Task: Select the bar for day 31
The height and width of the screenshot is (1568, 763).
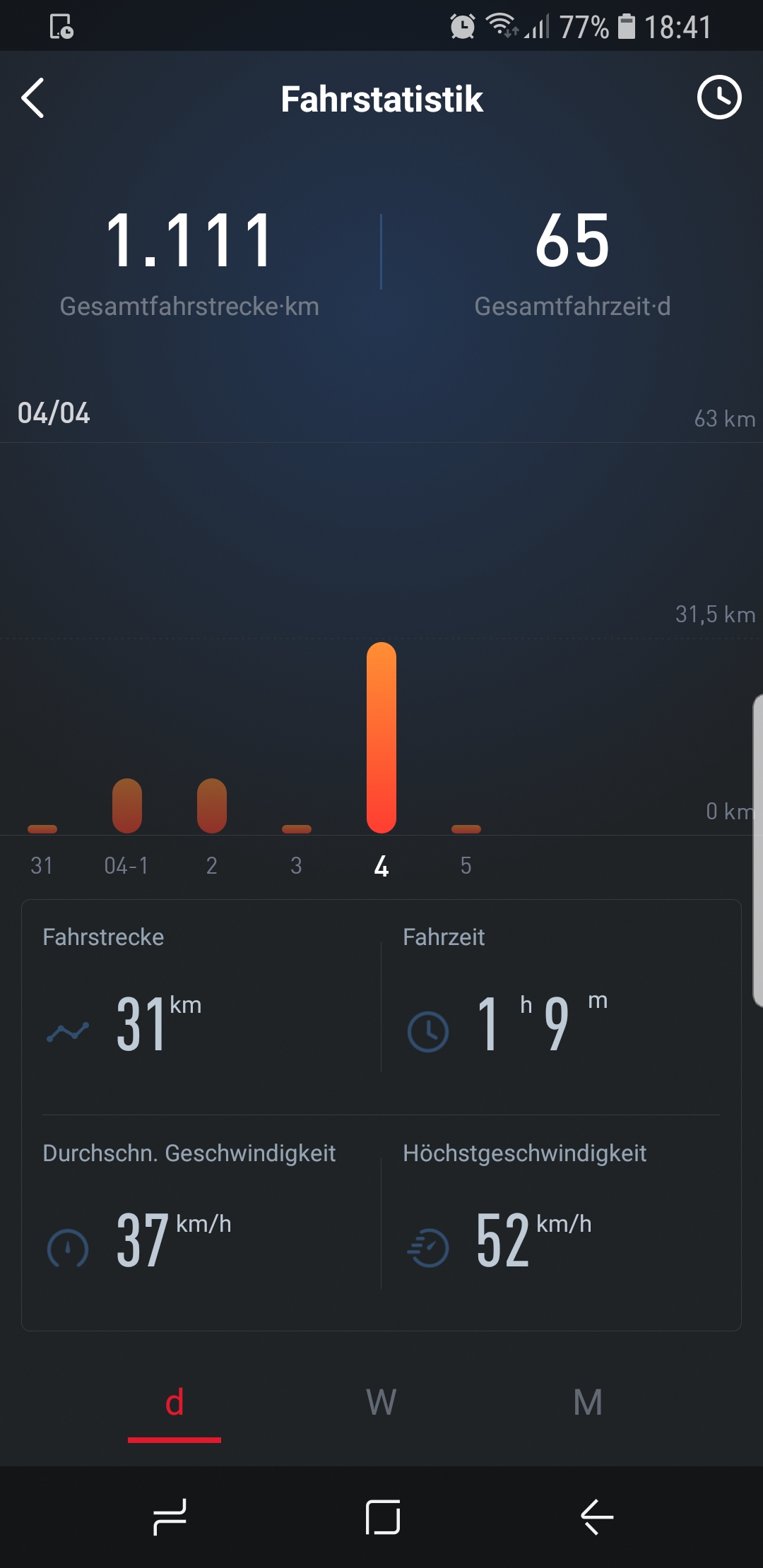Action: pos(42,828)
